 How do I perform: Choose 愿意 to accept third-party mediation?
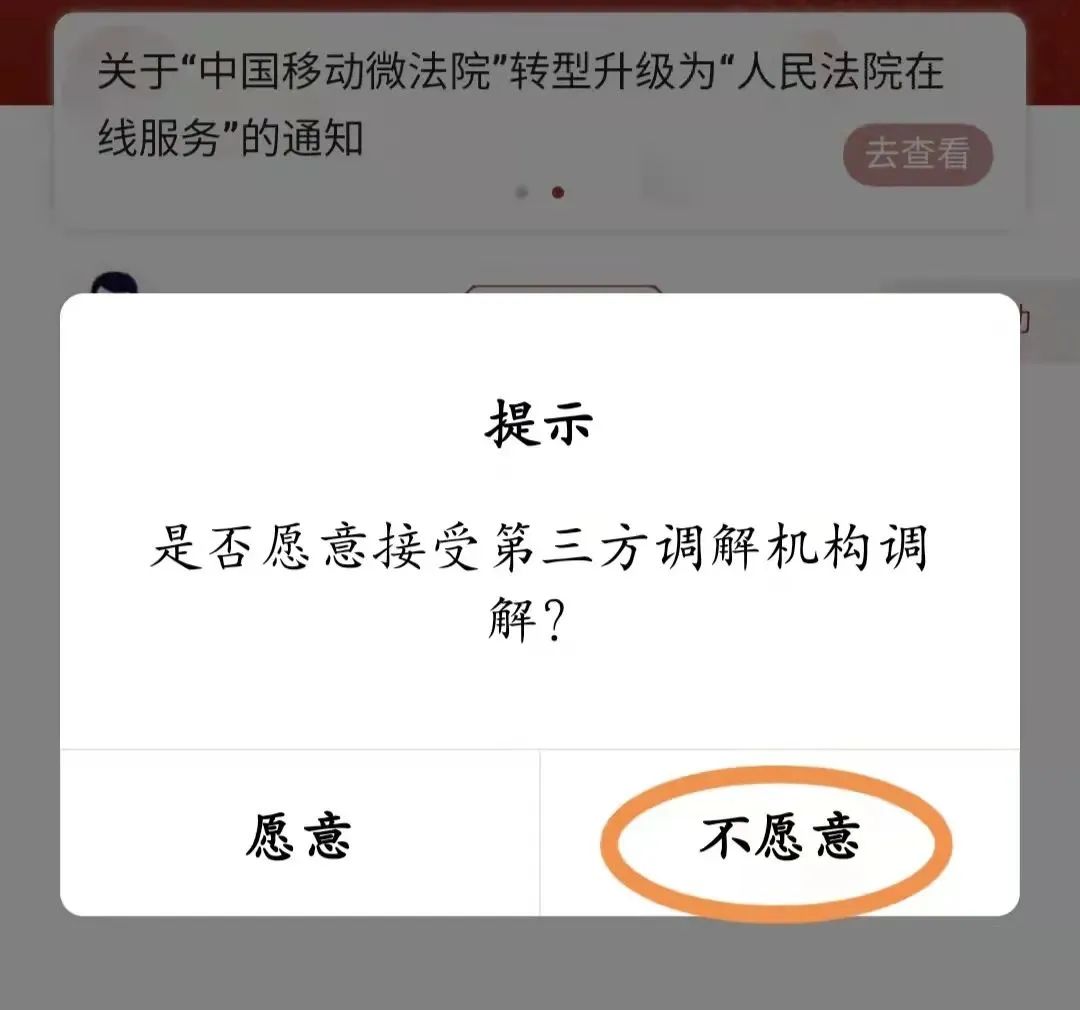point(299,834)
